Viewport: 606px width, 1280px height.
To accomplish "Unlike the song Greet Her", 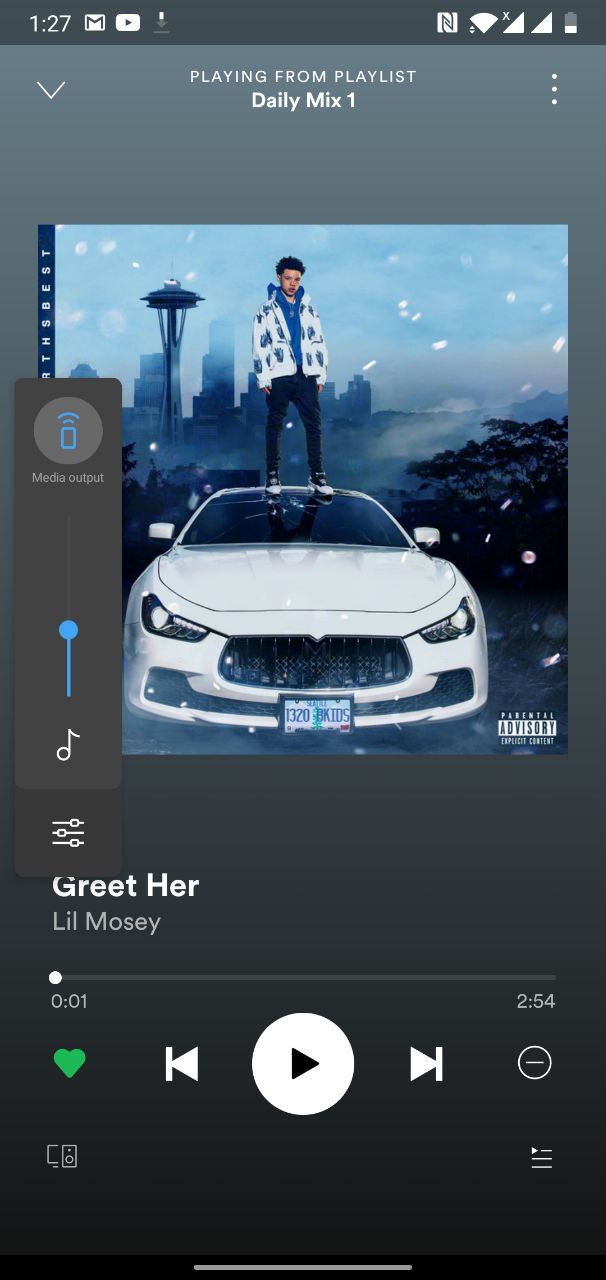I will pyautogui.click(x=69, y=1063).
